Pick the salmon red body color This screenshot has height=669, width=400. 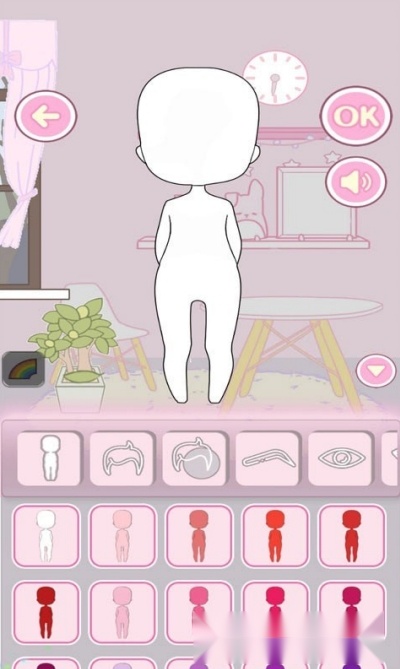199,536
